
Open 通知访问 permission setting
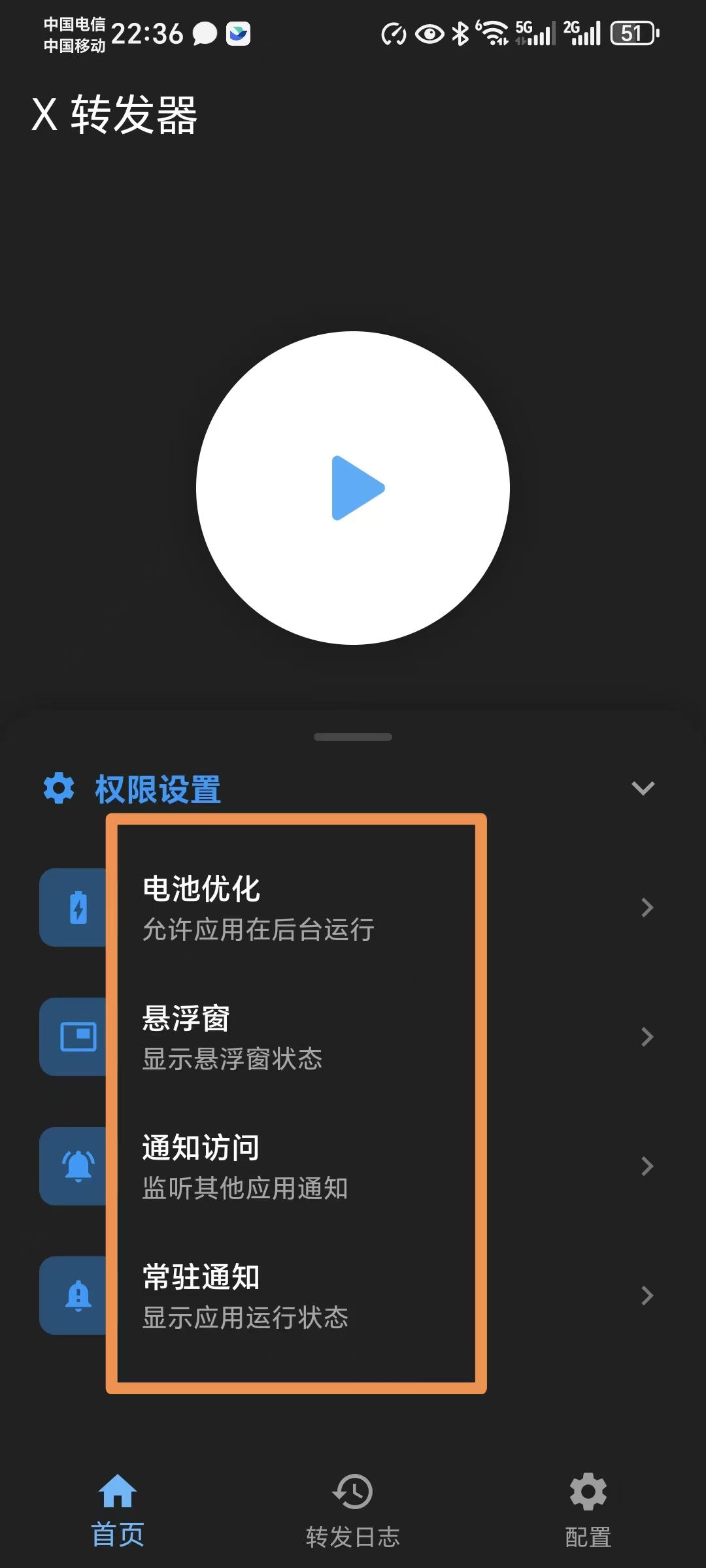point(353,1166)
